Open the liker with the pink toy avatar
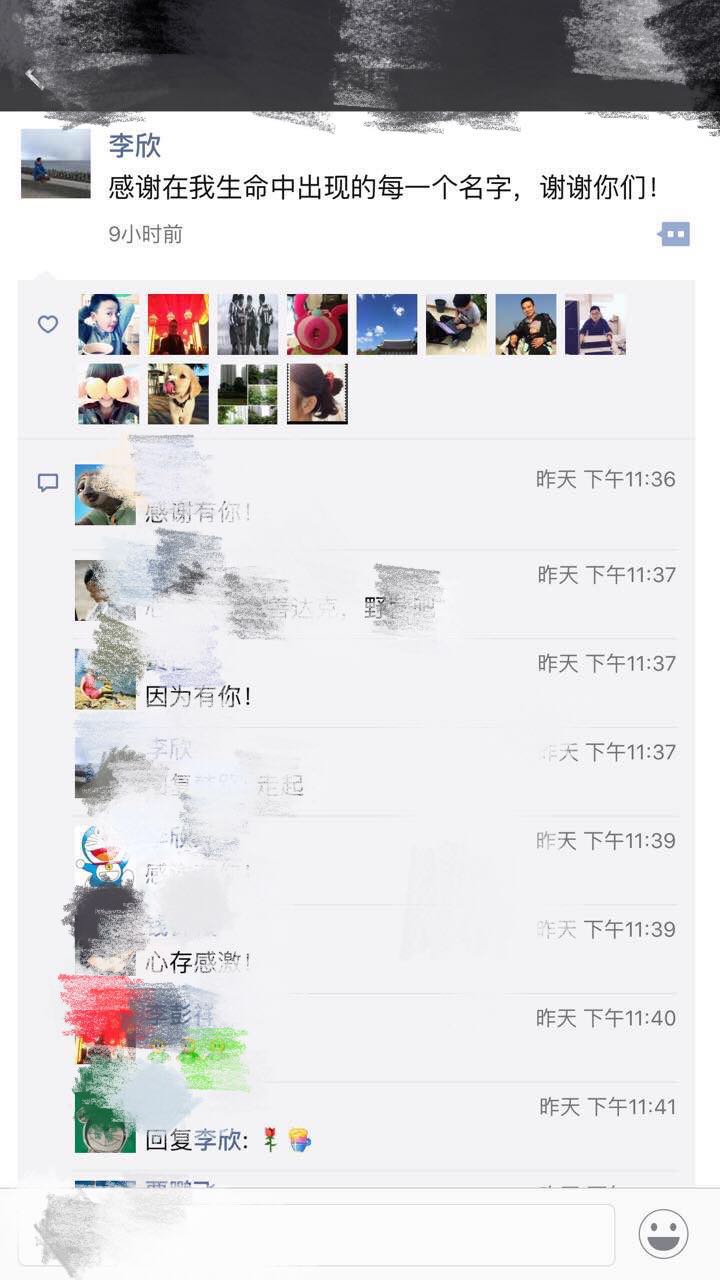 (317, 324)
